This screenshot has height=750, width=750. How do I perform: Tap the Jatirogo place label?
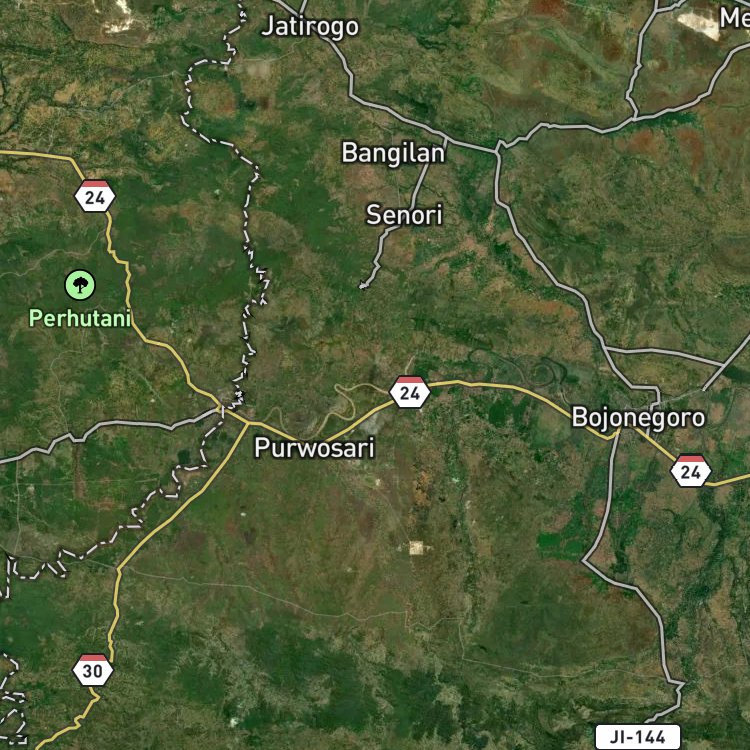point(309,26)
